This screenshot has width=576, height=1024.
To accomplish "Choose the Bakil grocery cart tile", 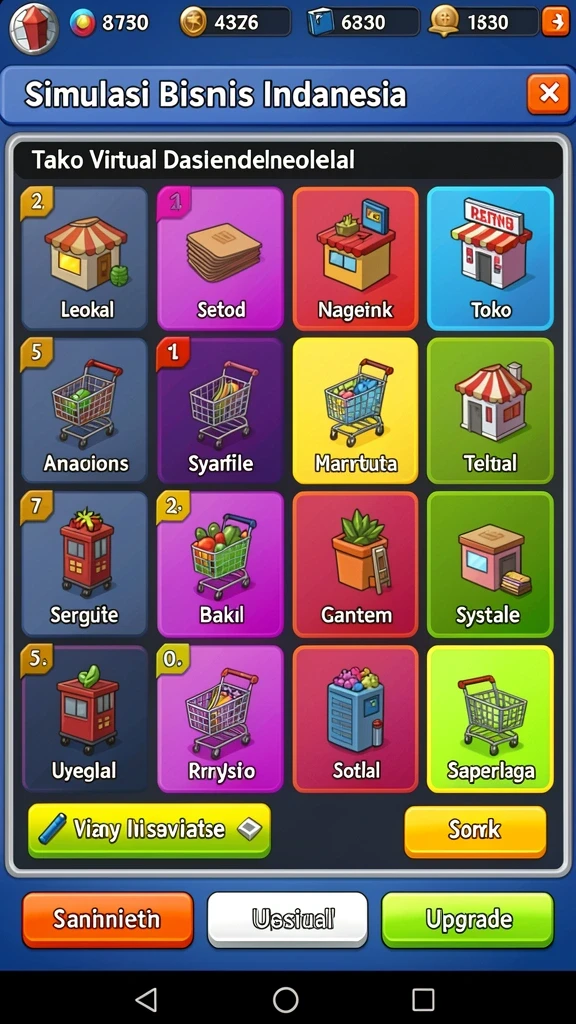I will point(221,564).
